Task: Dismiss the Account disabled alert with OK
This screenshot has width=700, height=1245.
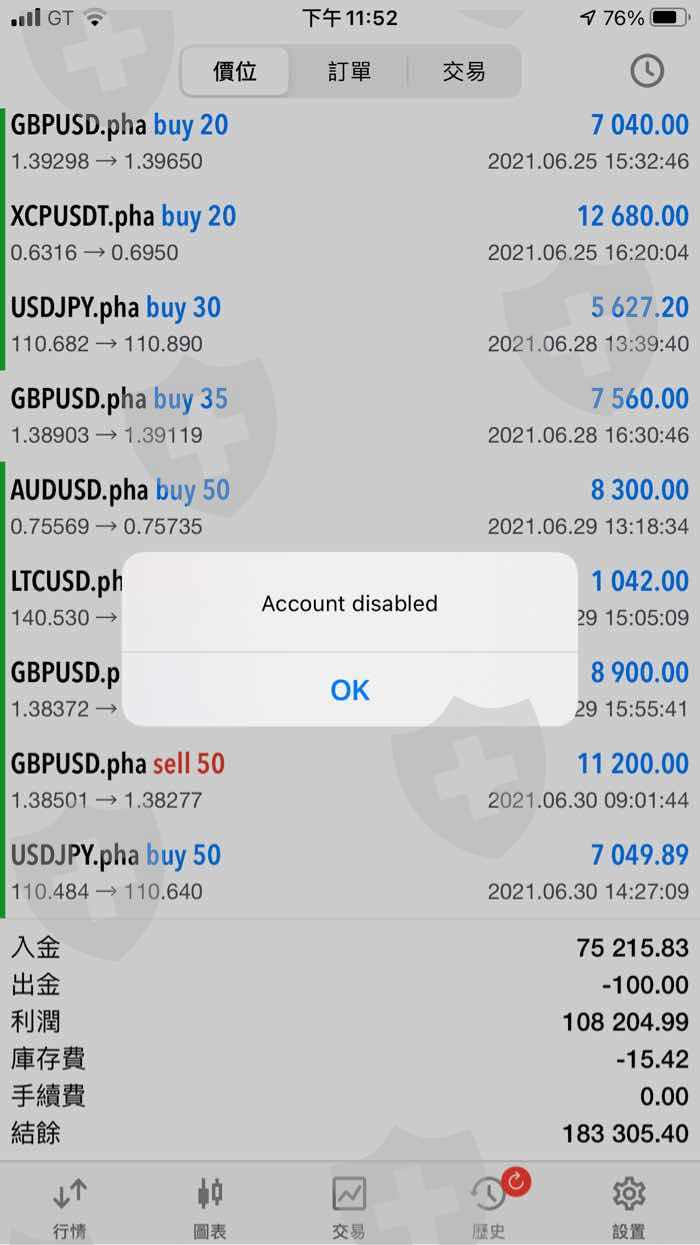Action: point(350,690)
